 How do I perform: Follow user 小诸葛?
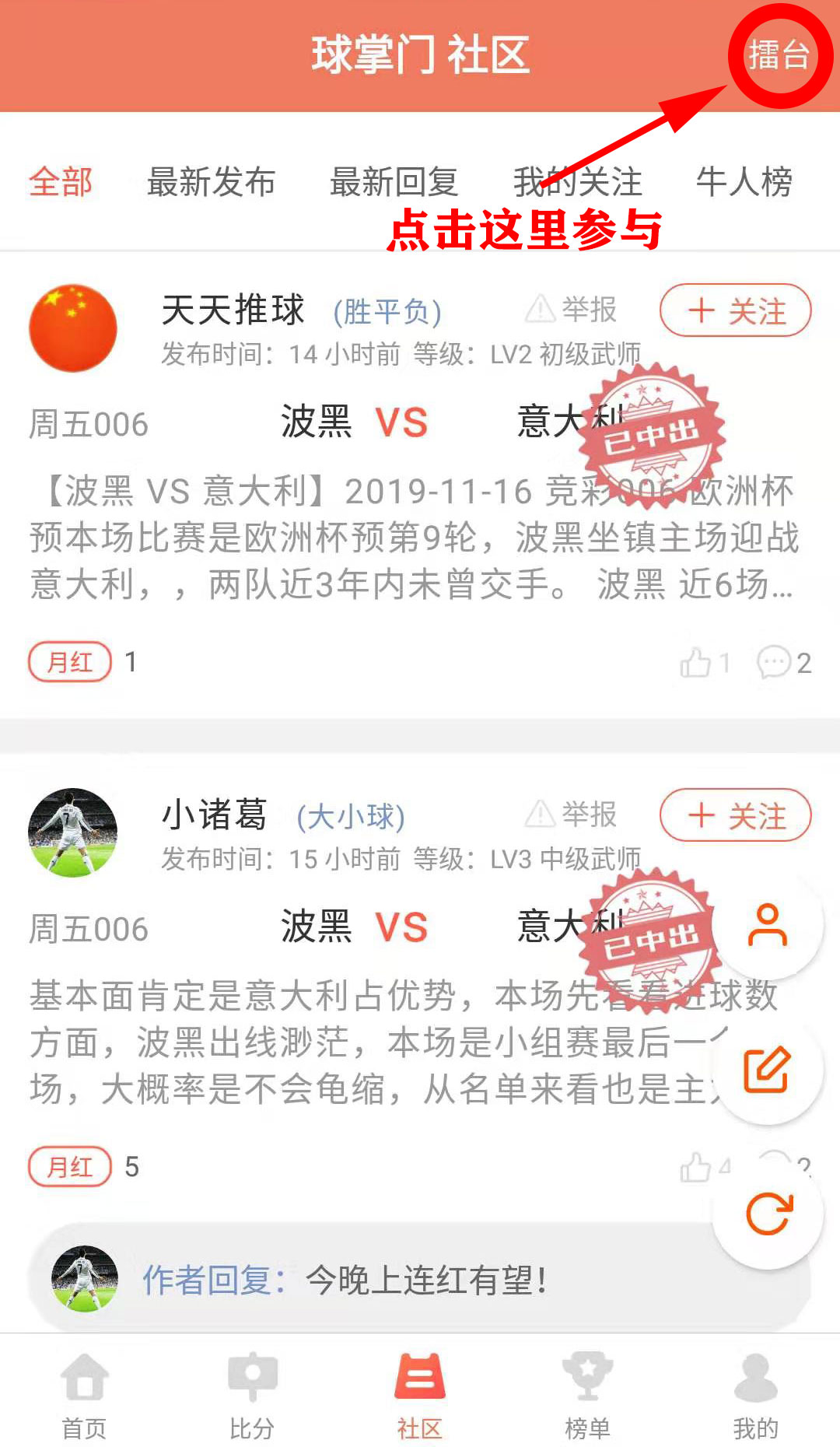[x=735, y=816]
